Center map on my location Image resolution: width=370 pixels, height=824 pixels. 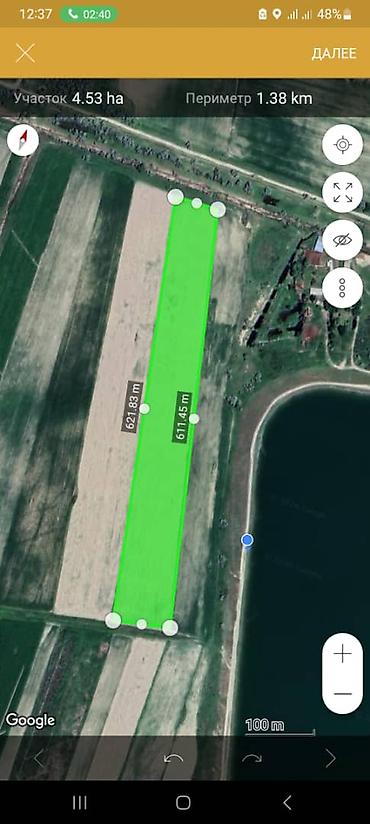pos(342,145)
